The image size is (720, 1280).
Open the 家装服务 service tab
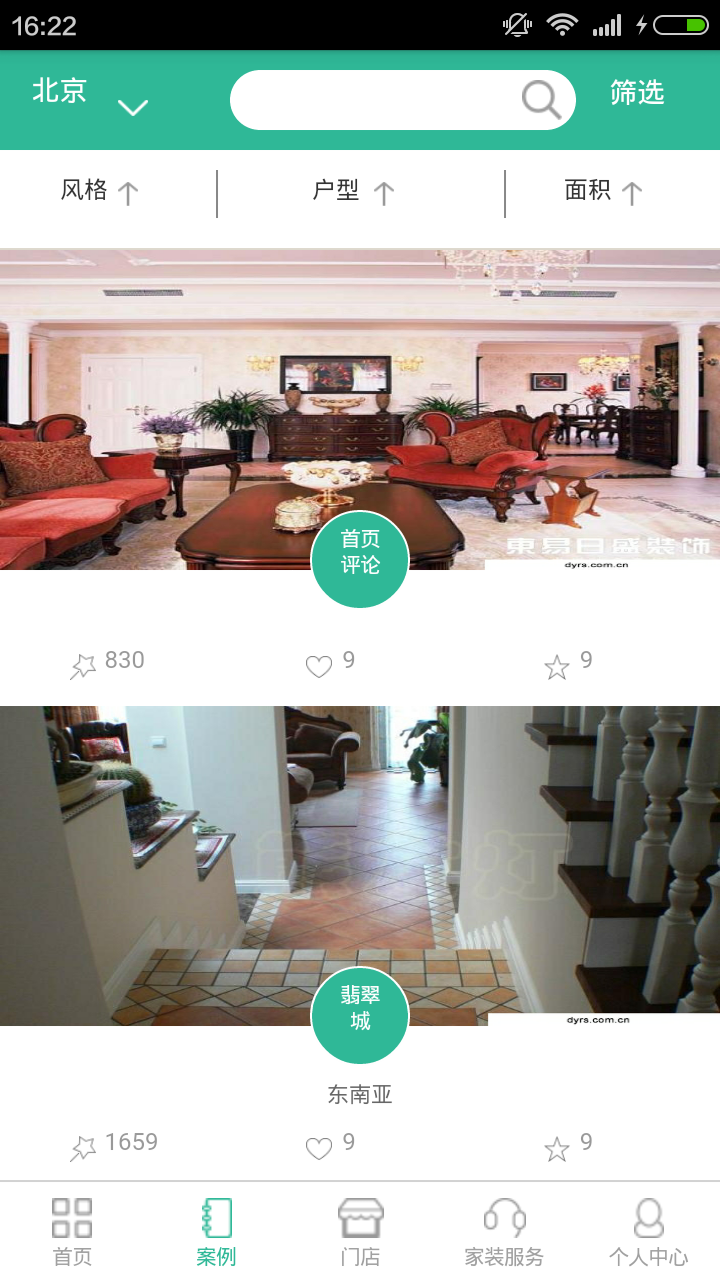504,1232
